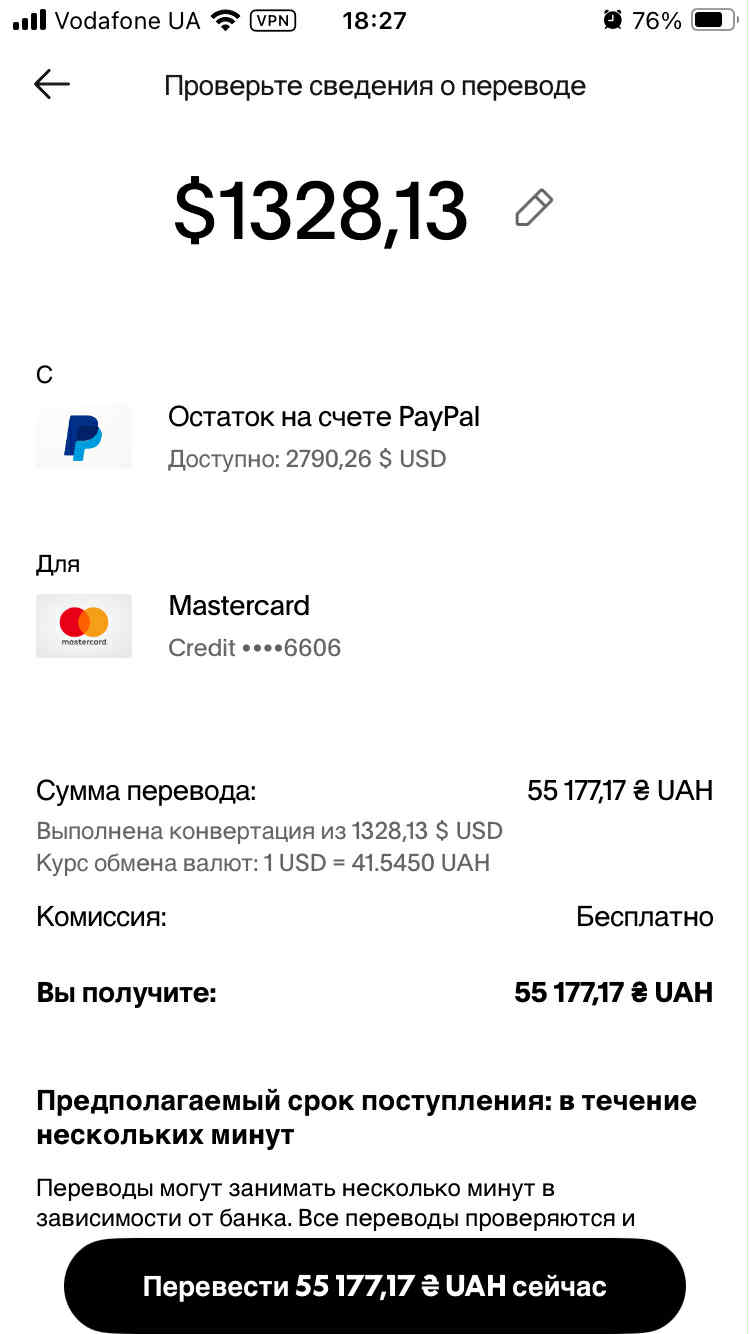The width and height of the screenshot is (750, 1334).
Task: Edit the transfer amount with the pencil
Action: 534,208
